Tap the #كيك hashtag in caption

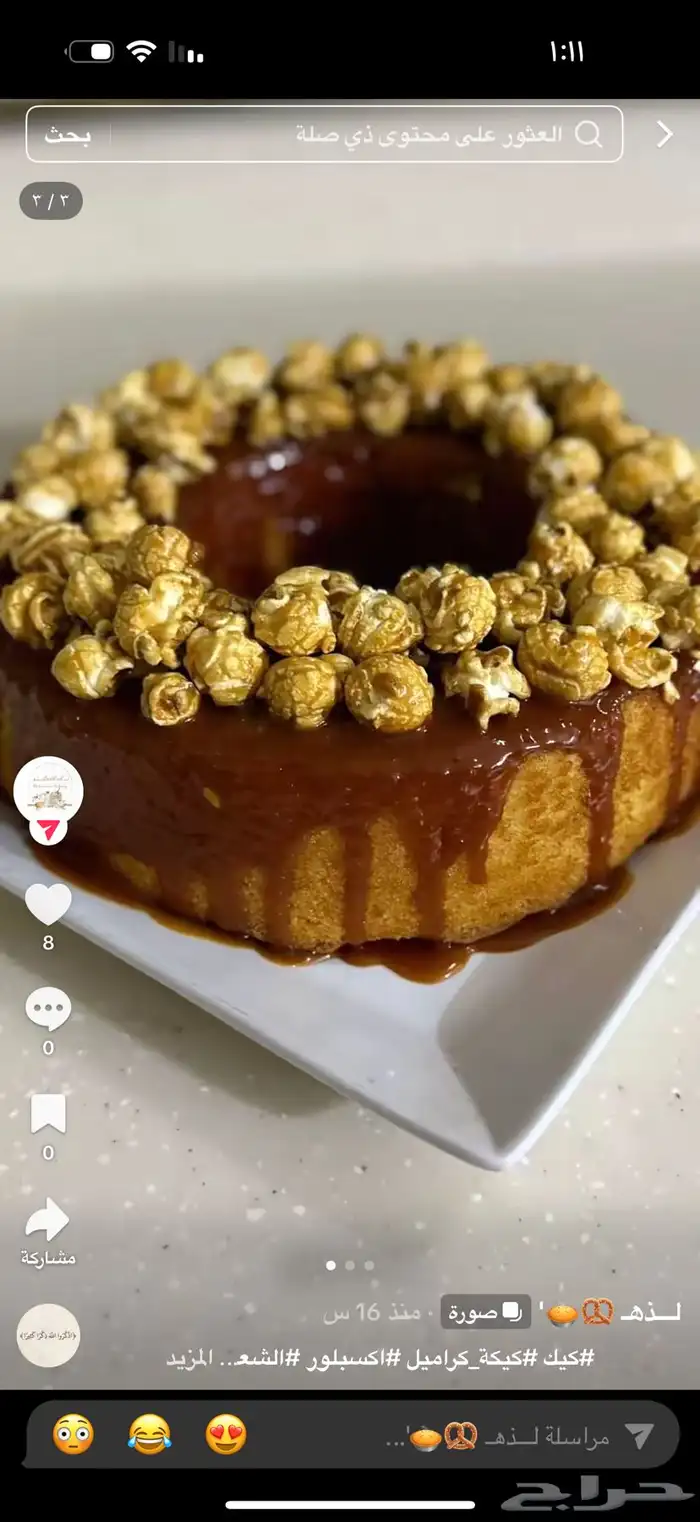click(574, 1358)
